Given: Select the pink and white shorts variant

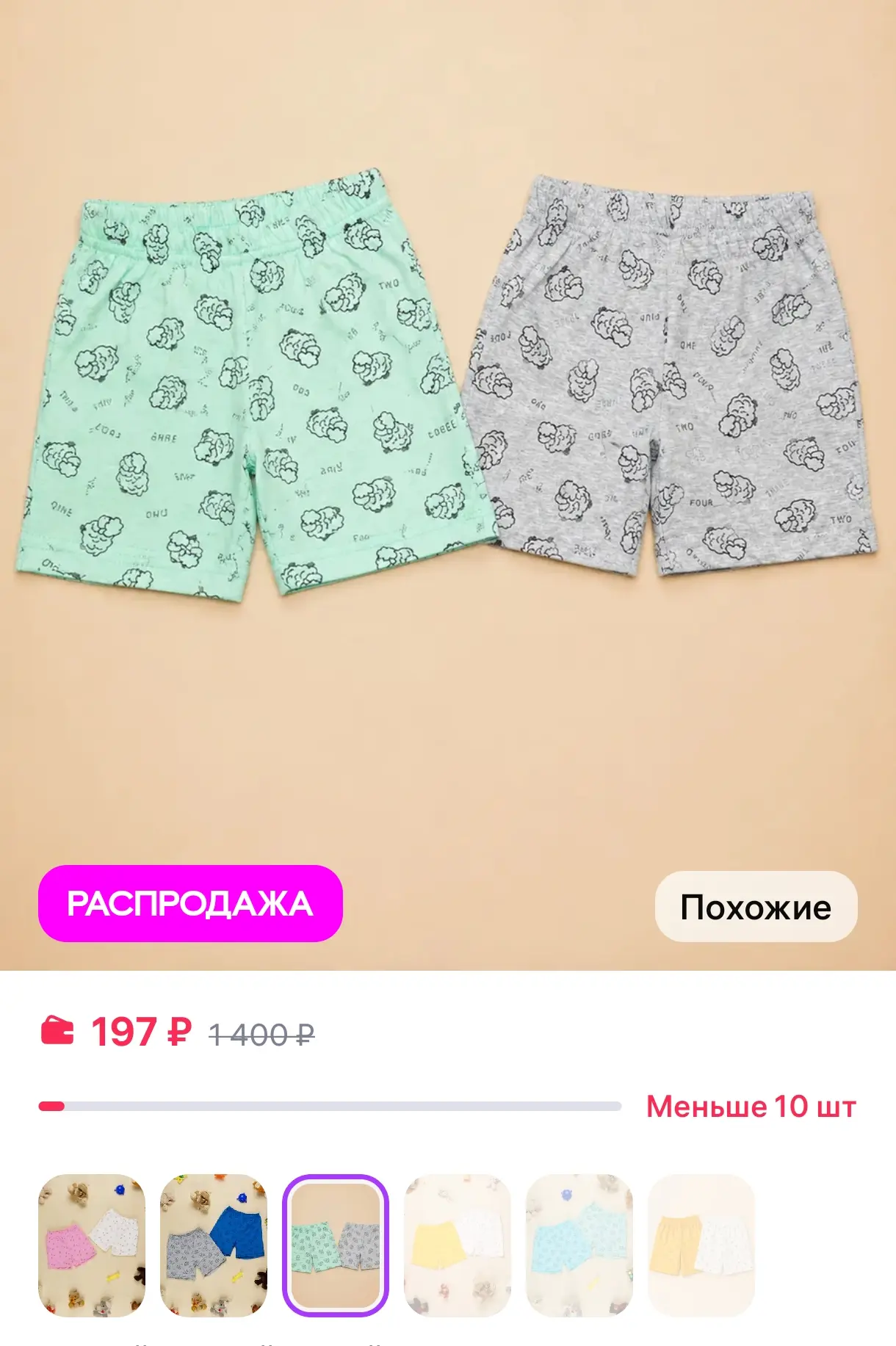Looking at the screenshot, I should [x=92, y=1245].
